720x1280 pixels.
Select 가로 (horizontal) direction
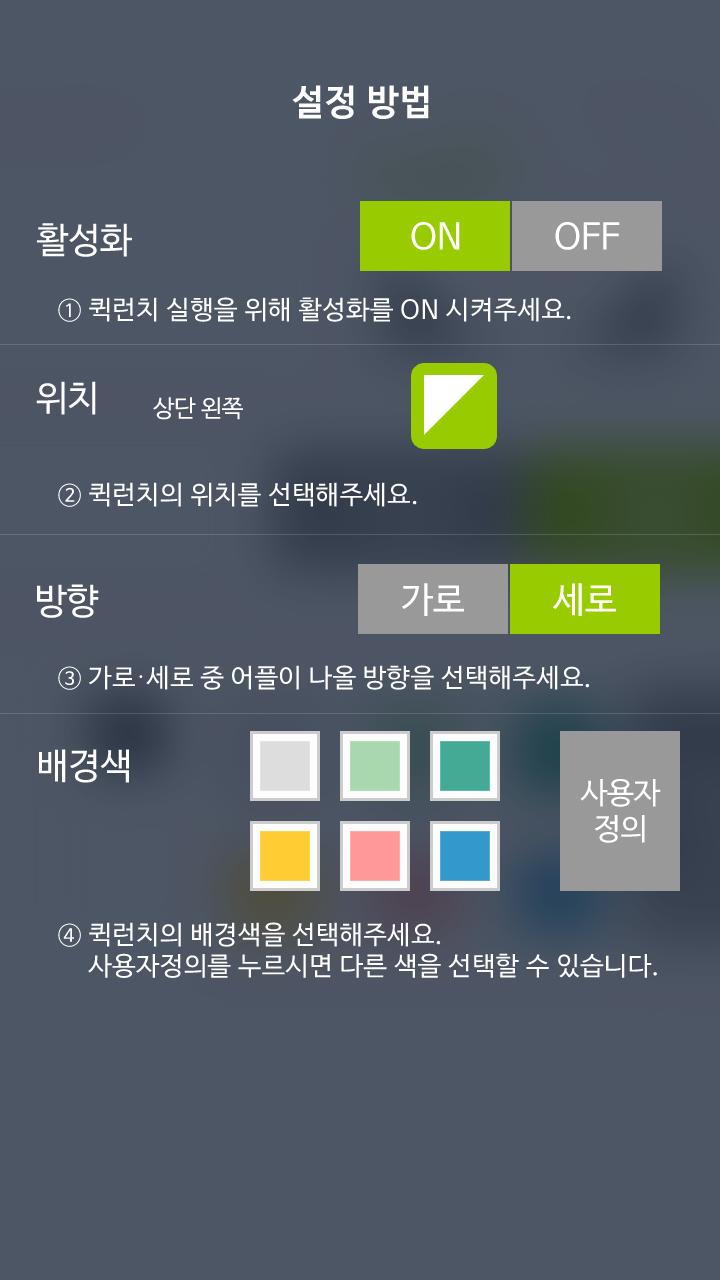click(x=433, y=599)
